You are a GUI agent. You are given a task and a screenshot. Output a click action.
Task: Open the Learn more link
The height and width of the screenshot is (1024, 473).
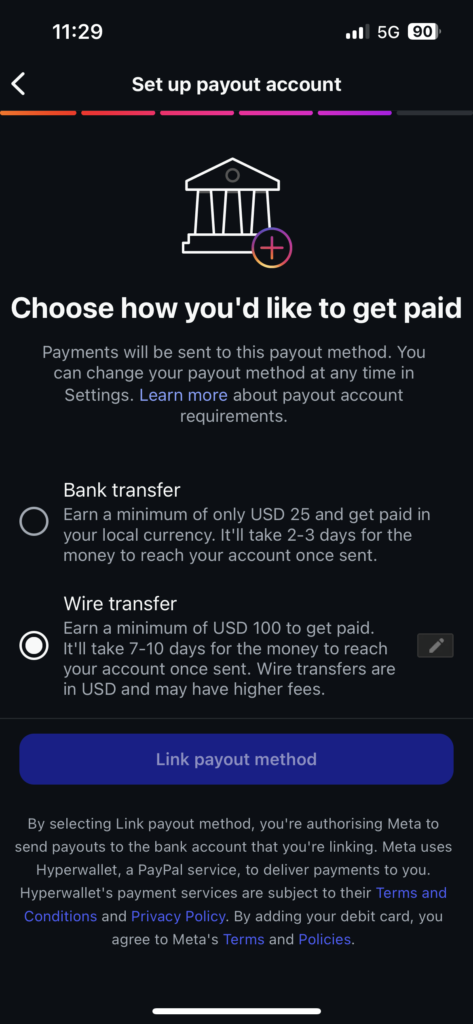(x=184, y=395)
